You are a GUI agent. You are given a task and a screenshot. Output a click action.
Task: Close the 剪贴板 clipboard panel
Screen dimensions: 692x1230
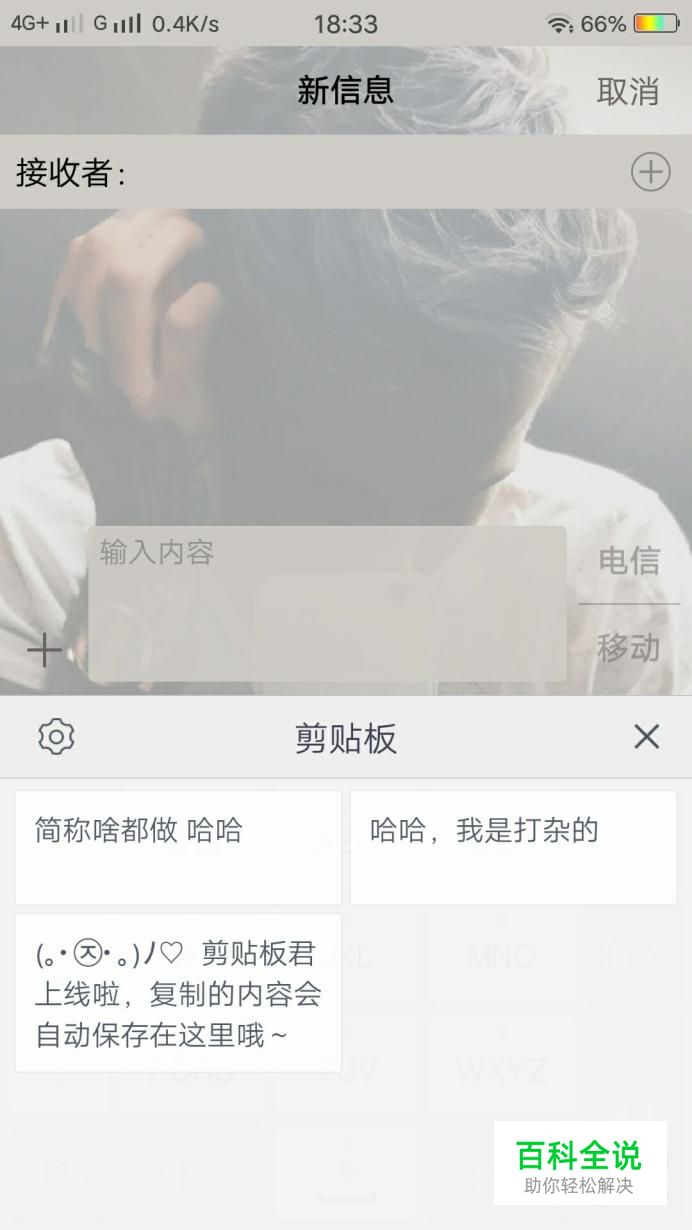646,737
